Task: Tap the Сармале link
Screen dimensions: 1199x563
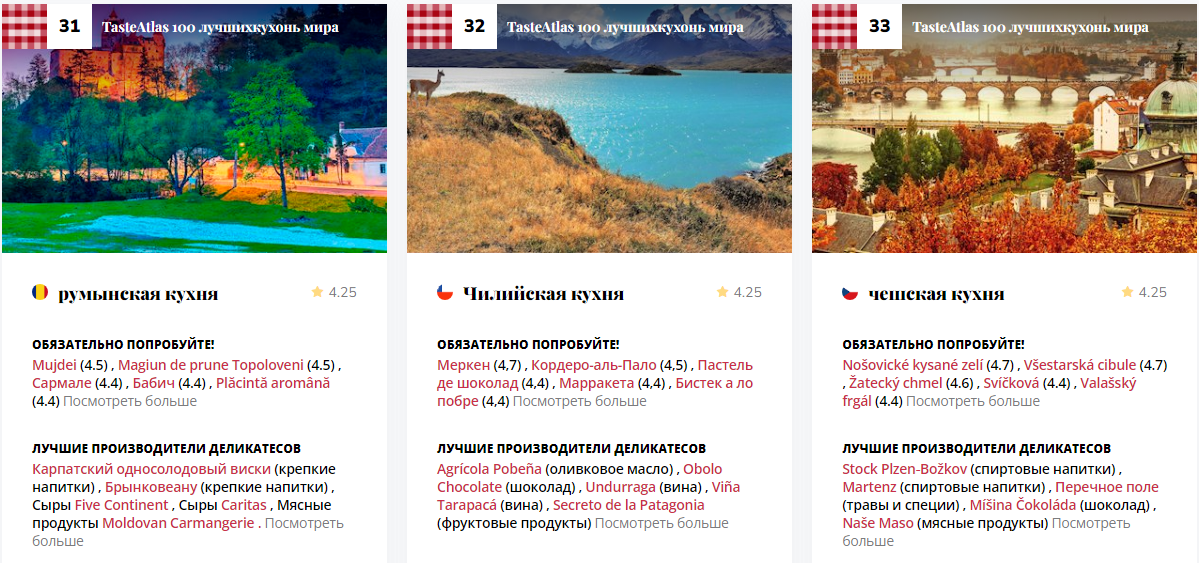Action: (x=61, y=383)
